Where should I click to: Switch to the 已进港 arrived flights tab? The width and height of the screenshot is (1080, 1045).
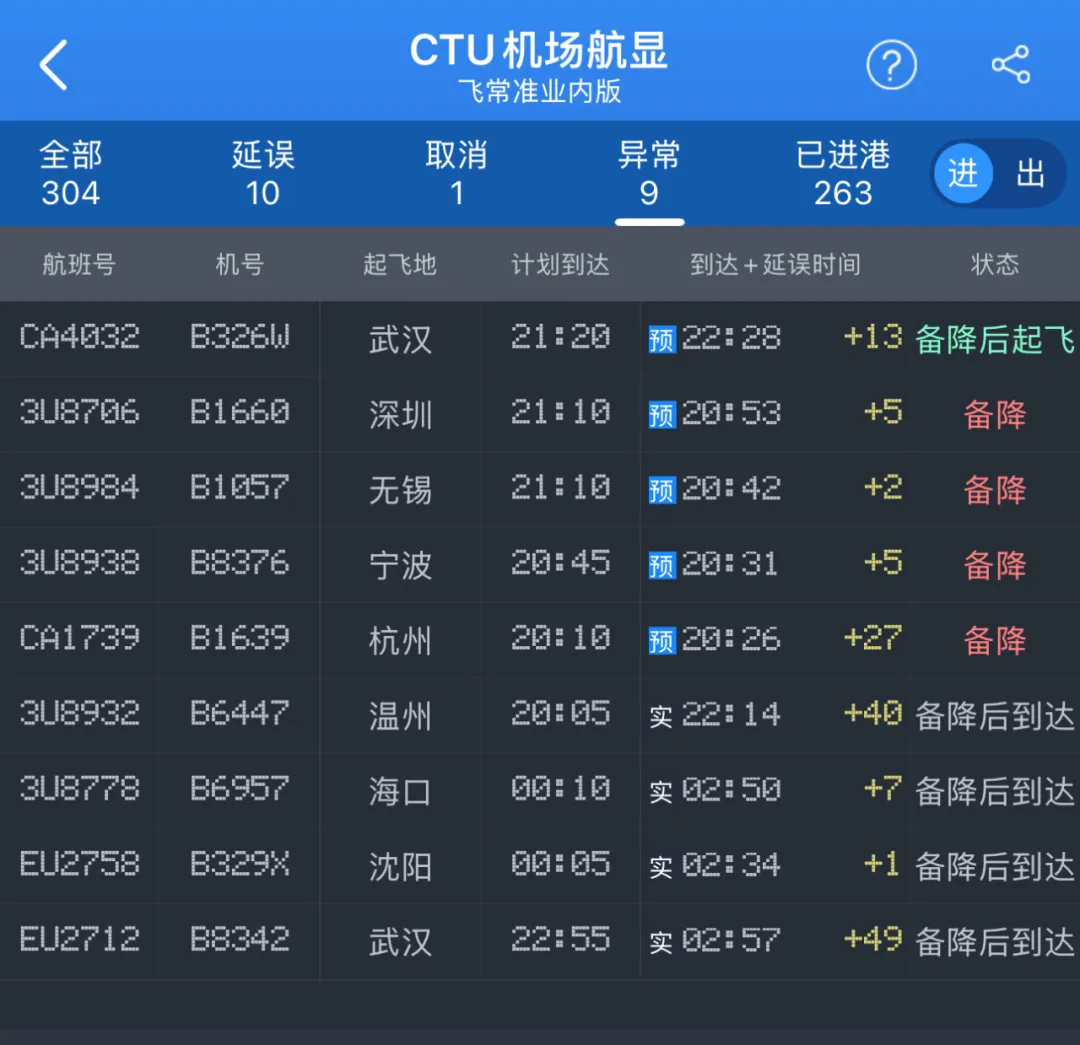tap(842, 173)
